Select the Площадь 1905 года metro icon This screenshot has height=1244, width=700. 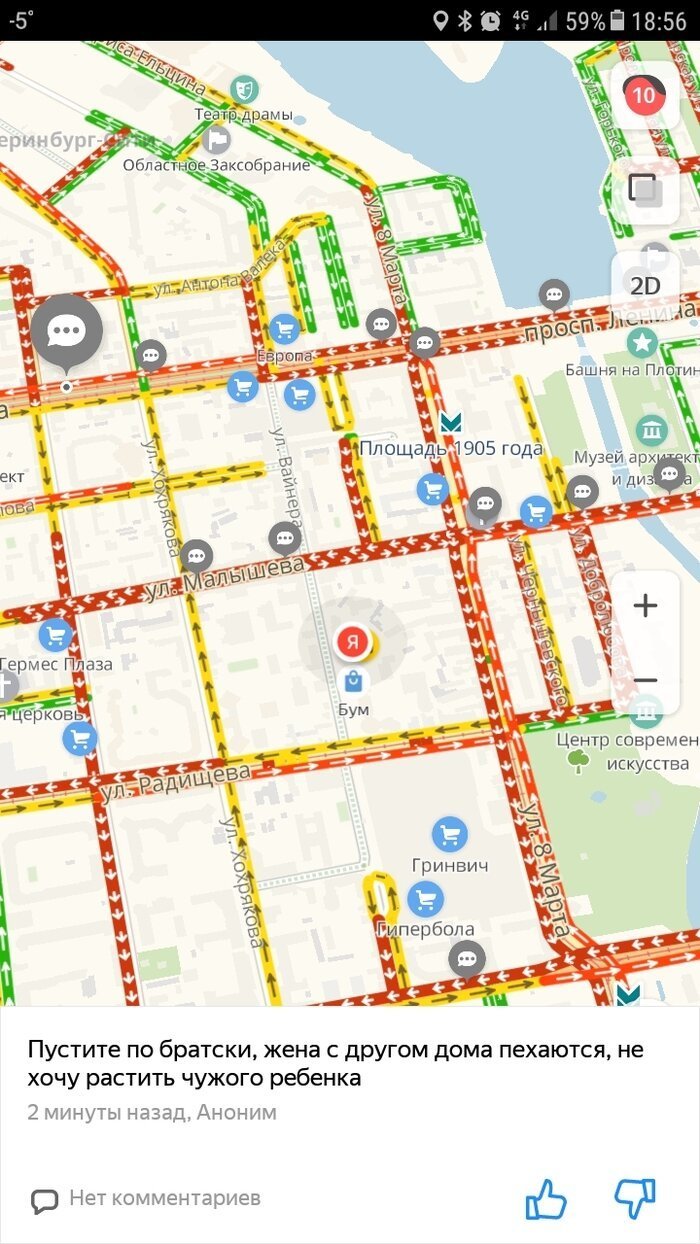[451, 424]
